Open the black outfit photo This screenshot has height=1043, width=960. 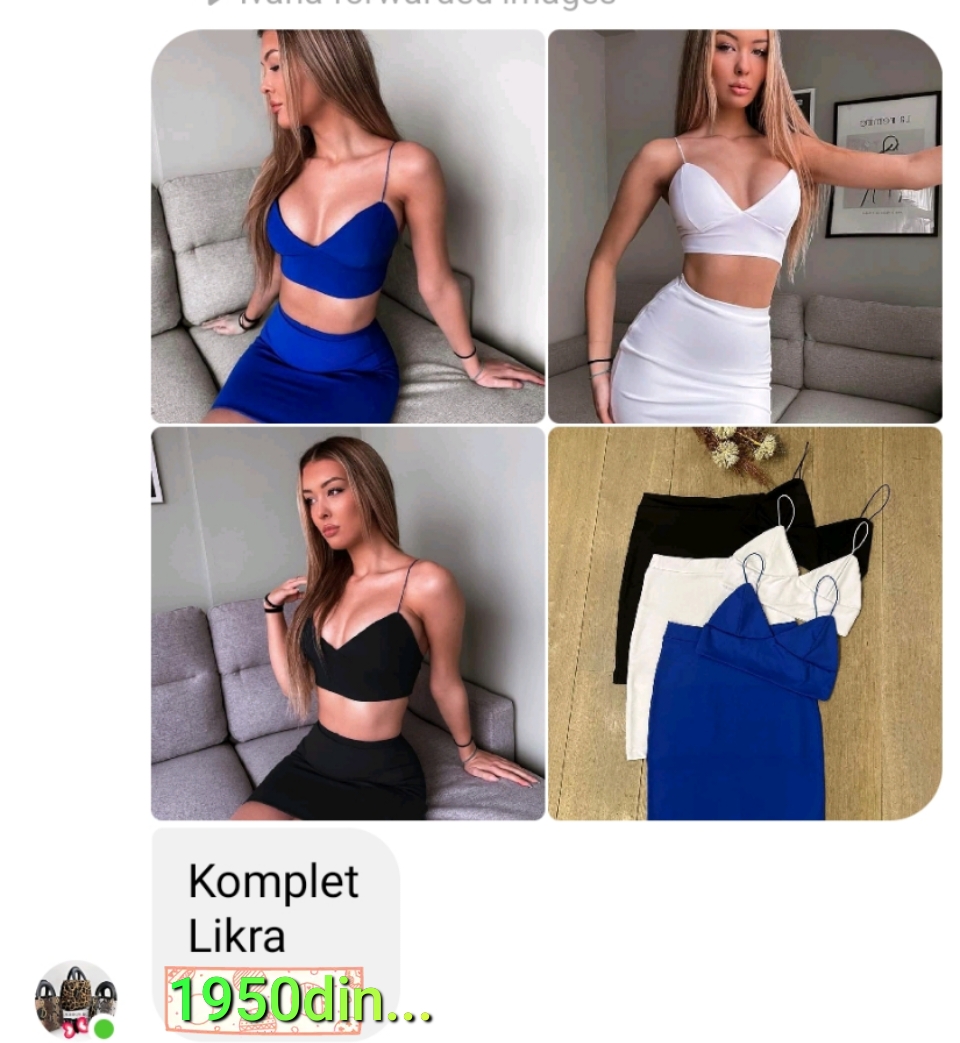[348, 624]
